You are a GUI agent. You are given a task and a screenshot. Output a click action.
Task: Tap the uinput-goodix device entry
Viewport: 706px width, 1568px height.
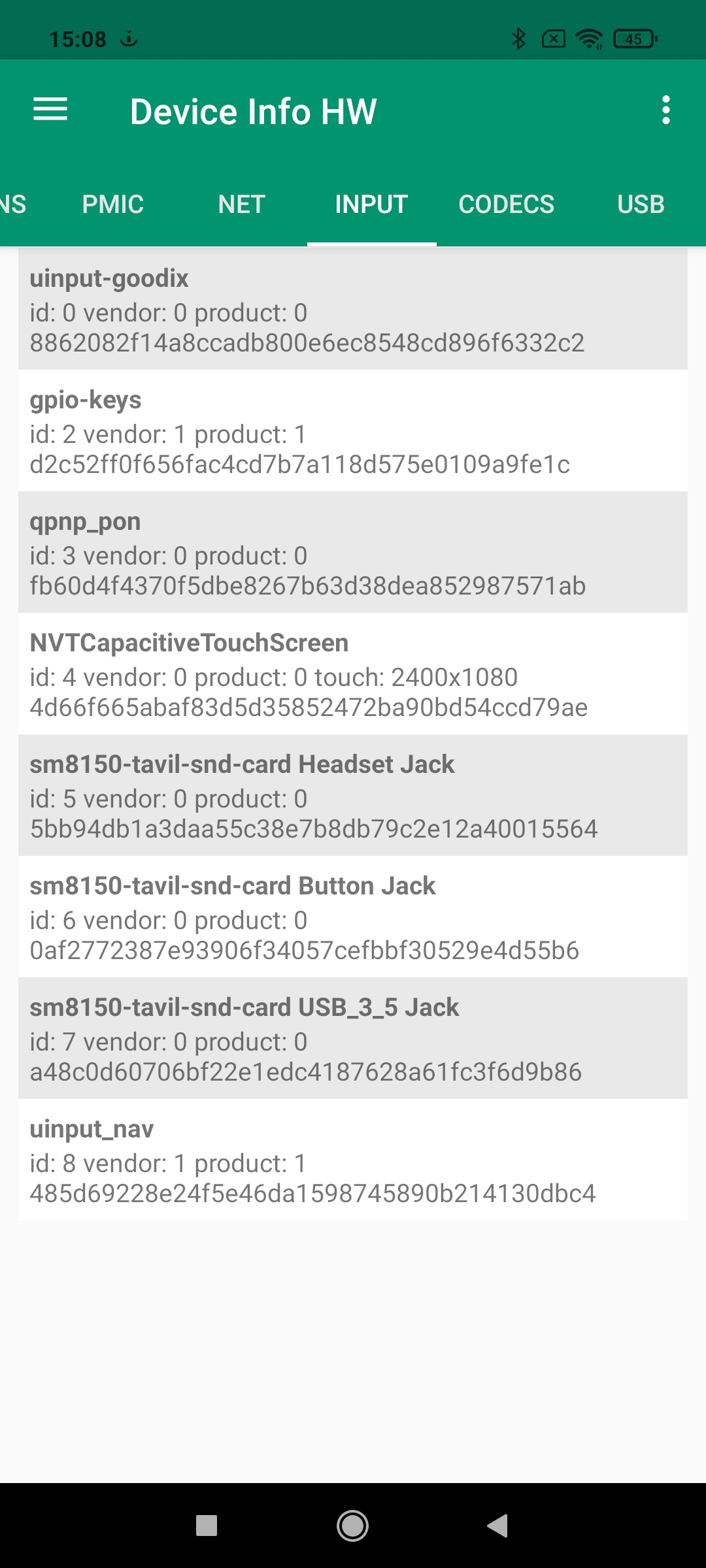(x=353, y=310)
